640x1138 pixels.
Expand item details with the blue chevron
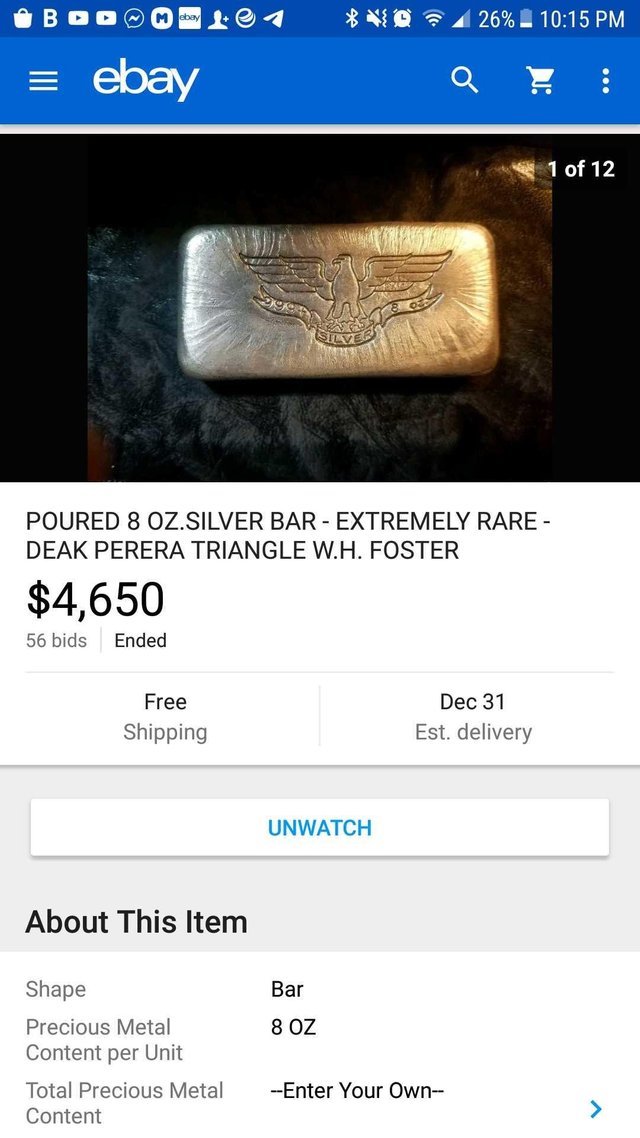tap(596, 1108)
